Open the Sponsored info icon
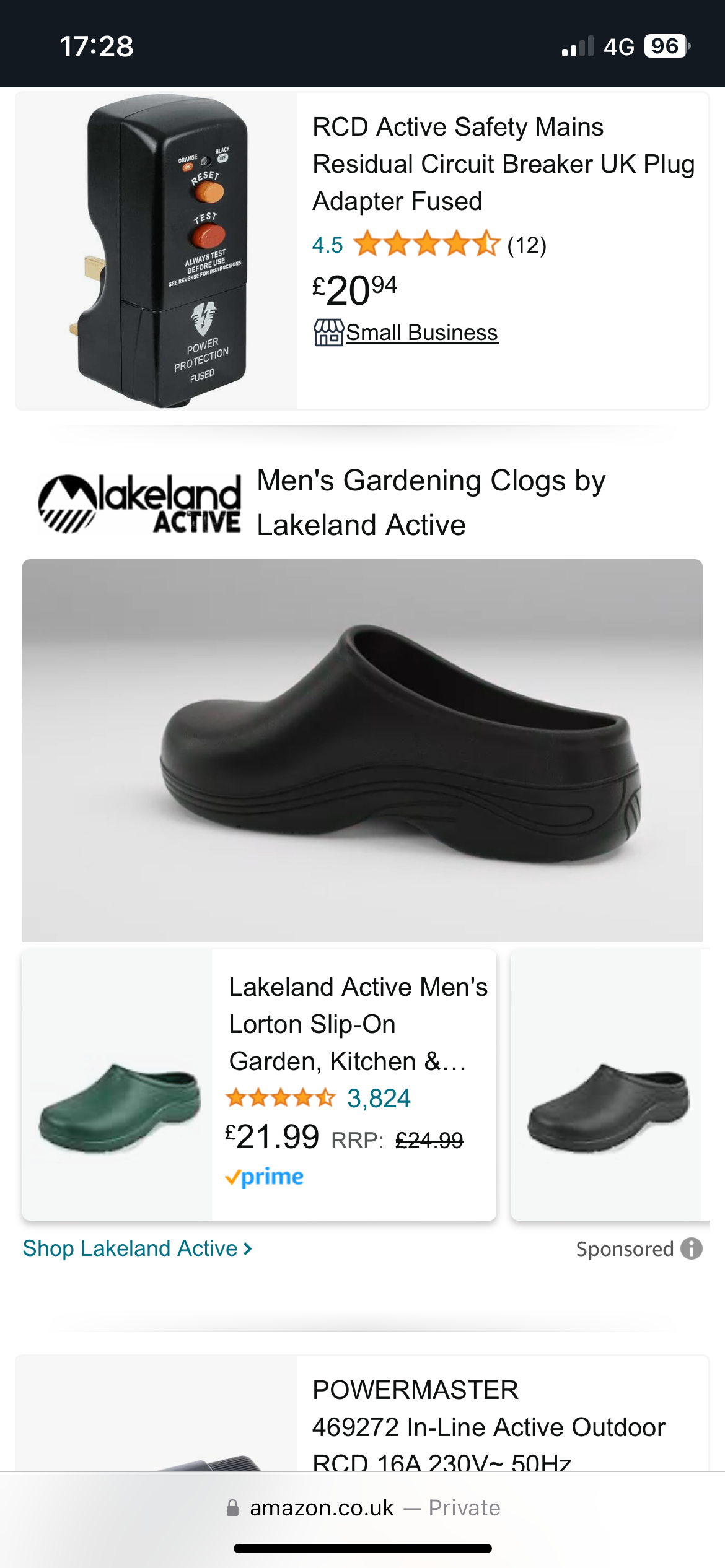 click(x=692, y=1248)
